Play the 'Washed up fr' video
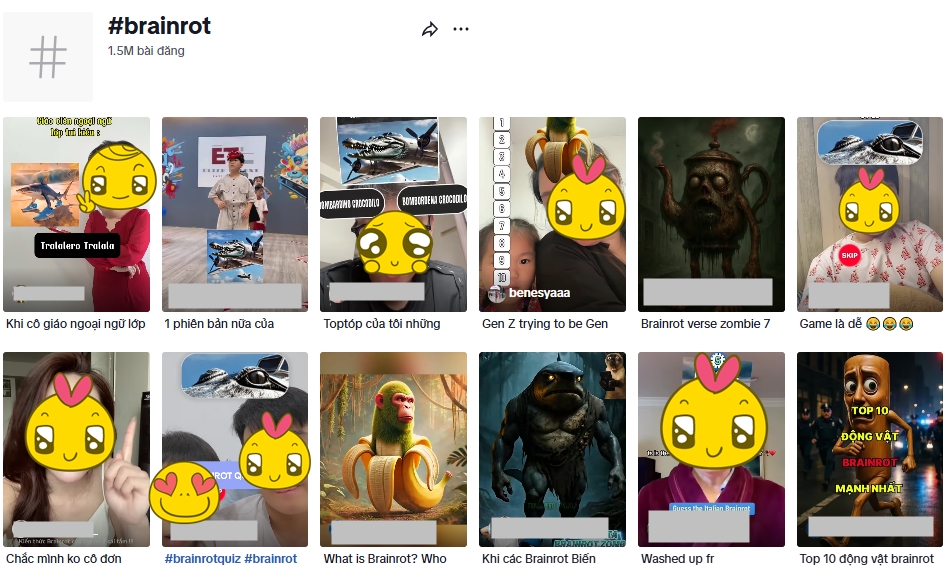The image size is (951, 579). [x=711, y=449]
